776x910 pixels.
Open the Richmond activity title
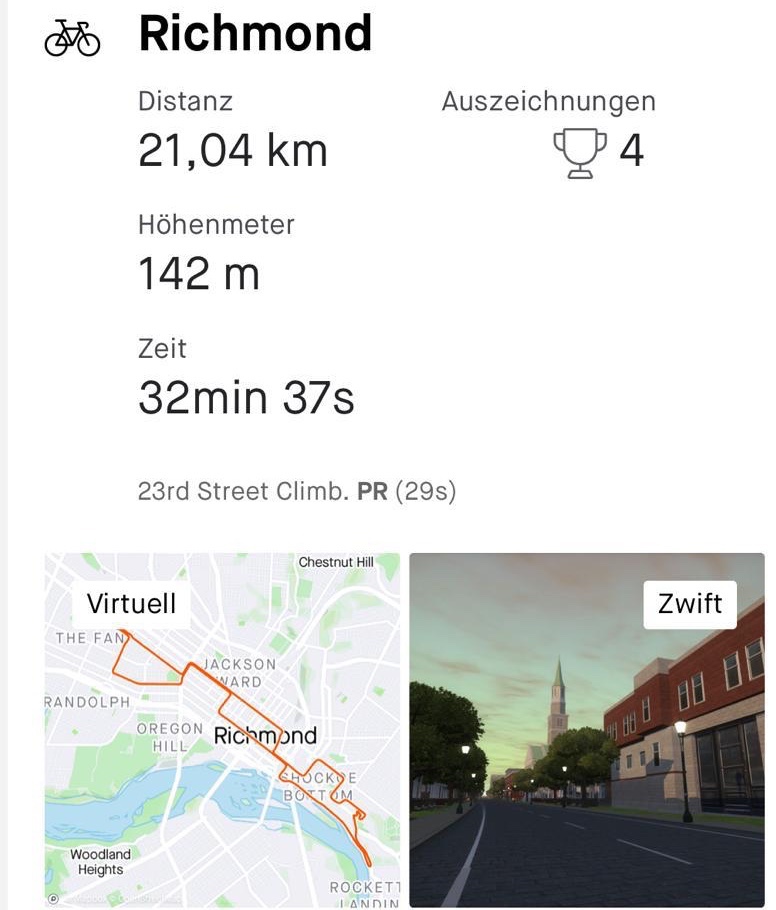pyautogui.click(x=255, y=35)
